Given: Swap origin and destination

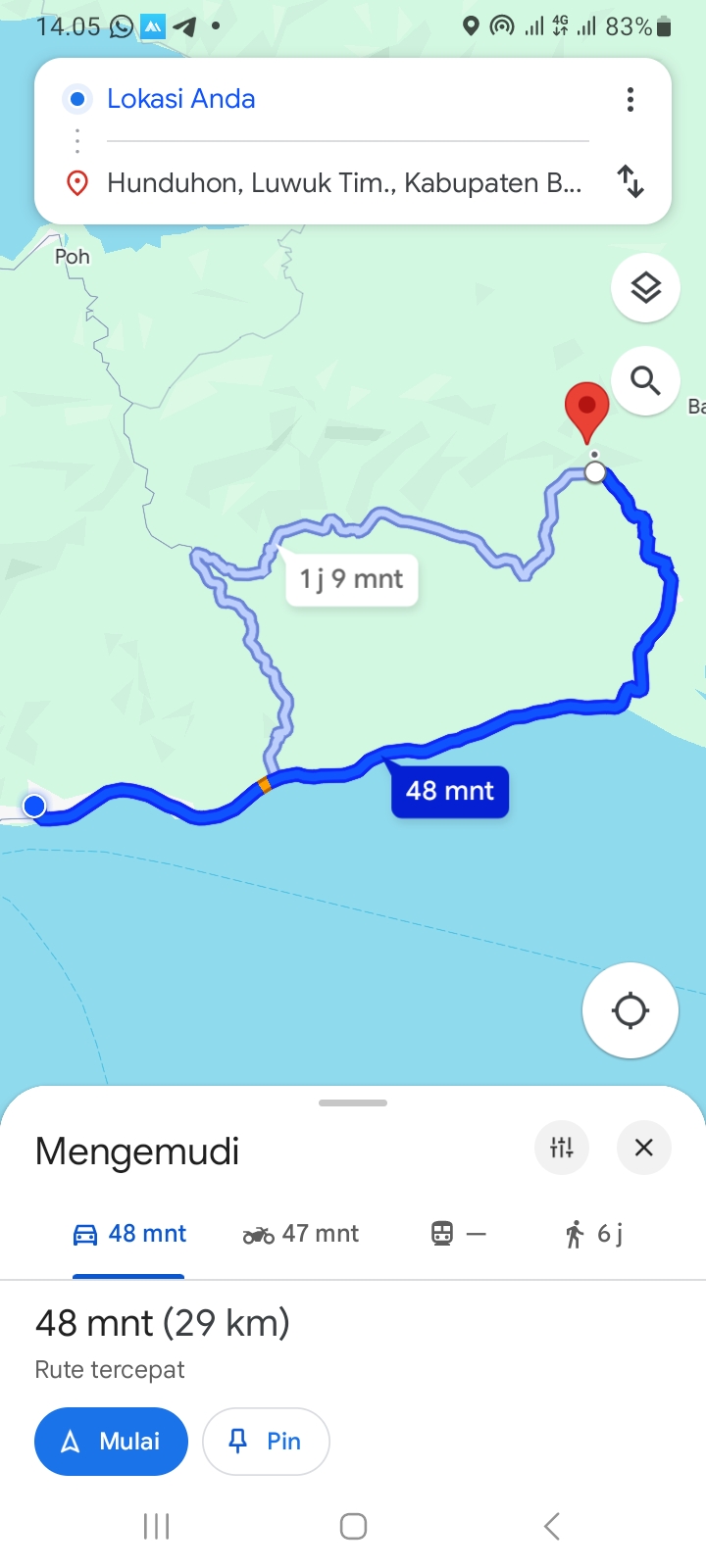Looking at the screenshot, I should [630, 181].
